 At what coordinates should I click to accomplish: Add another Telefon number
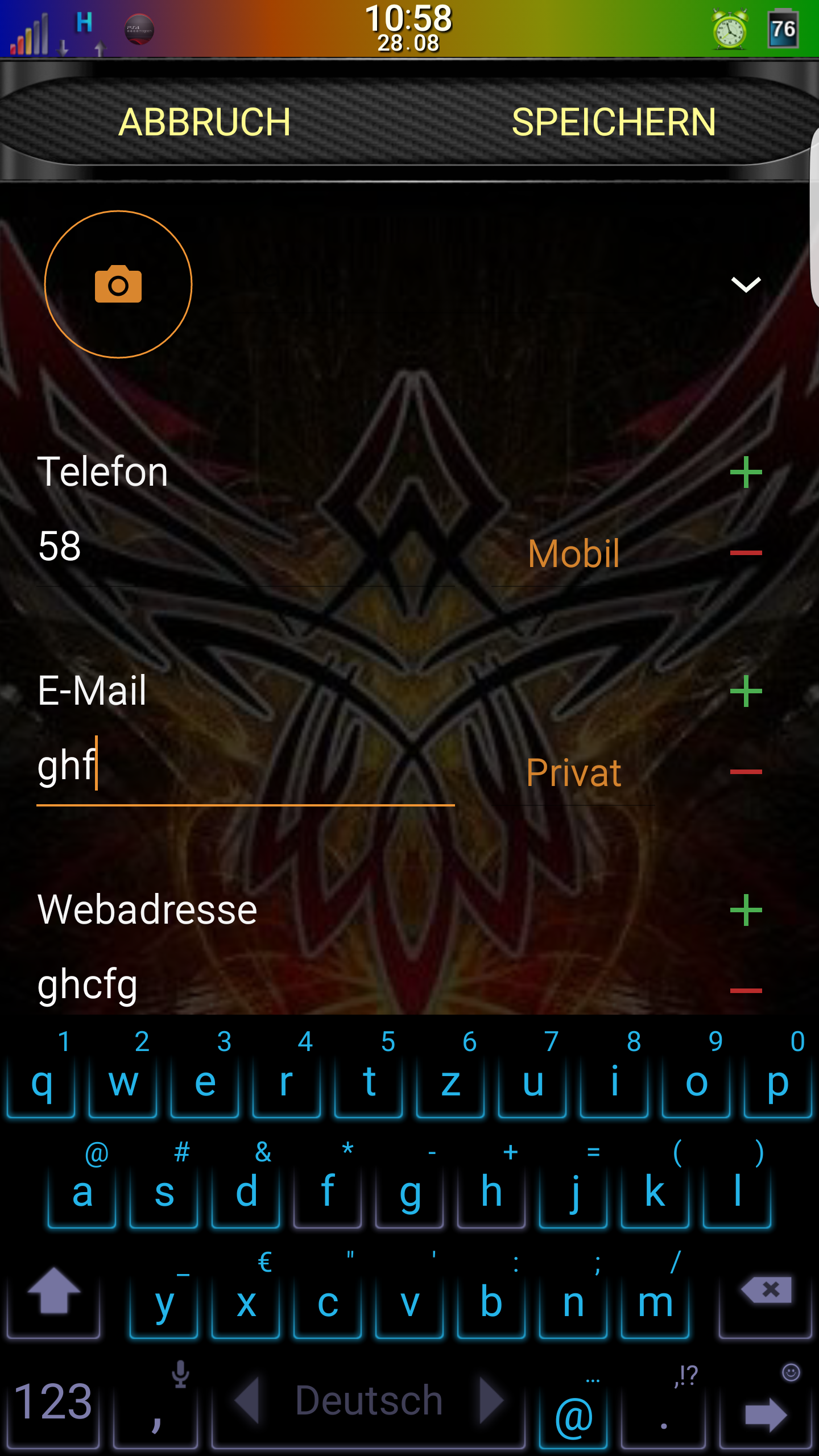[746, 472]
